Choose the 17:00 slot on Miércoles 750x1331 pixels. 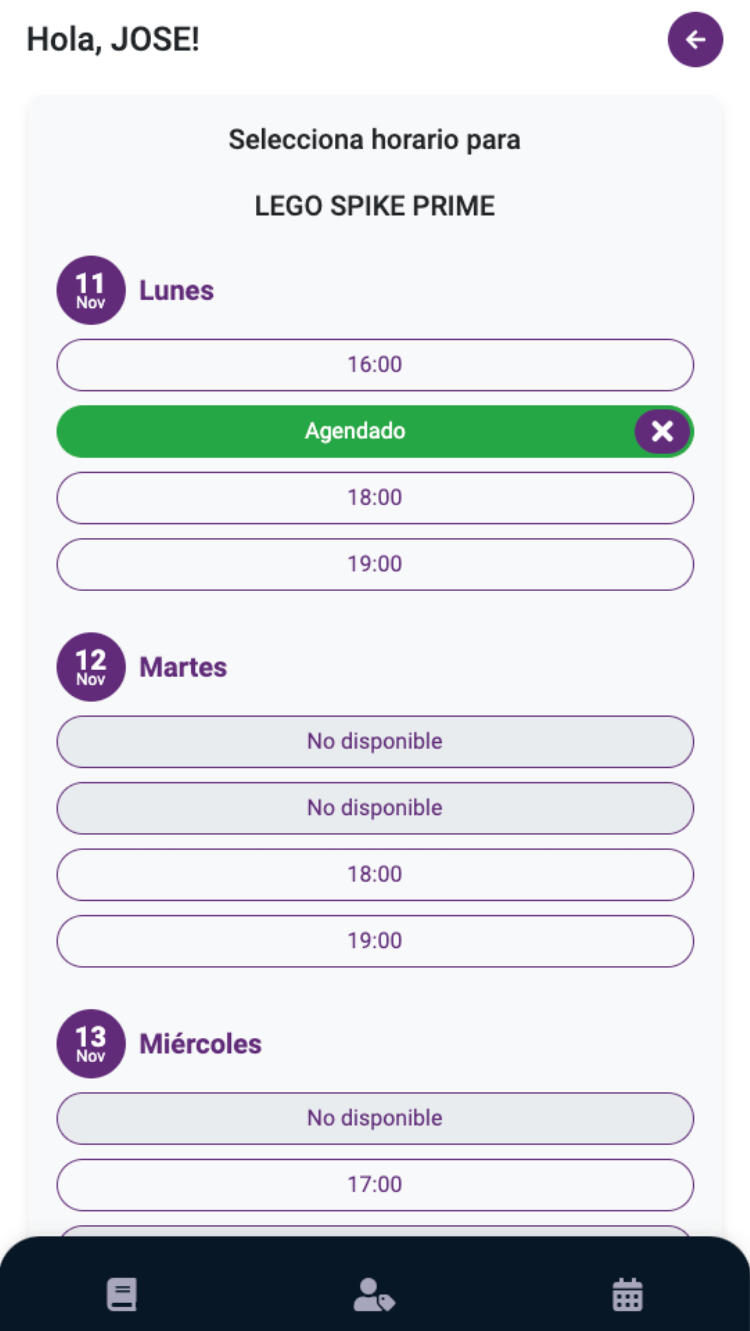pyautogui.click(x=375, y=1185)
